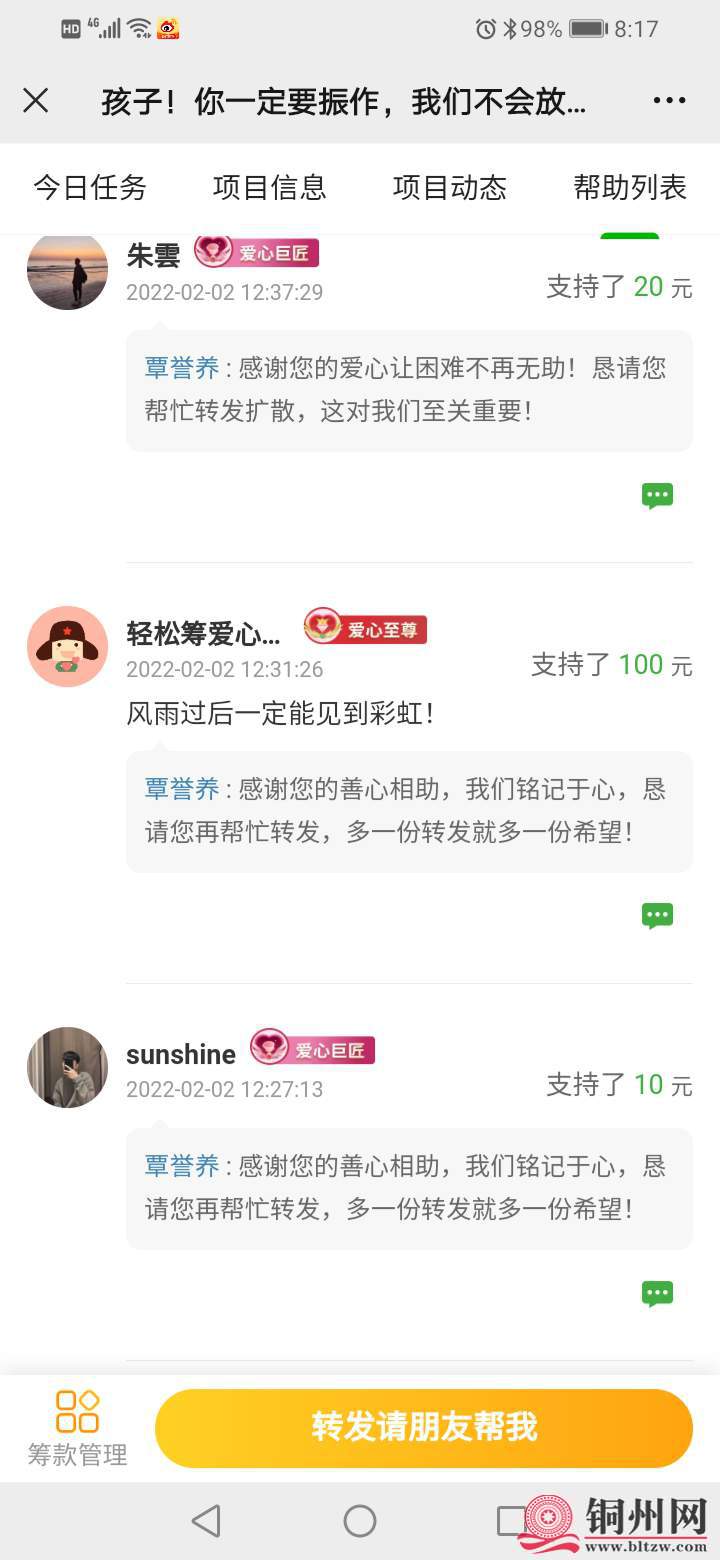Tap the 转发请朋友帮我 share button

424,1427
